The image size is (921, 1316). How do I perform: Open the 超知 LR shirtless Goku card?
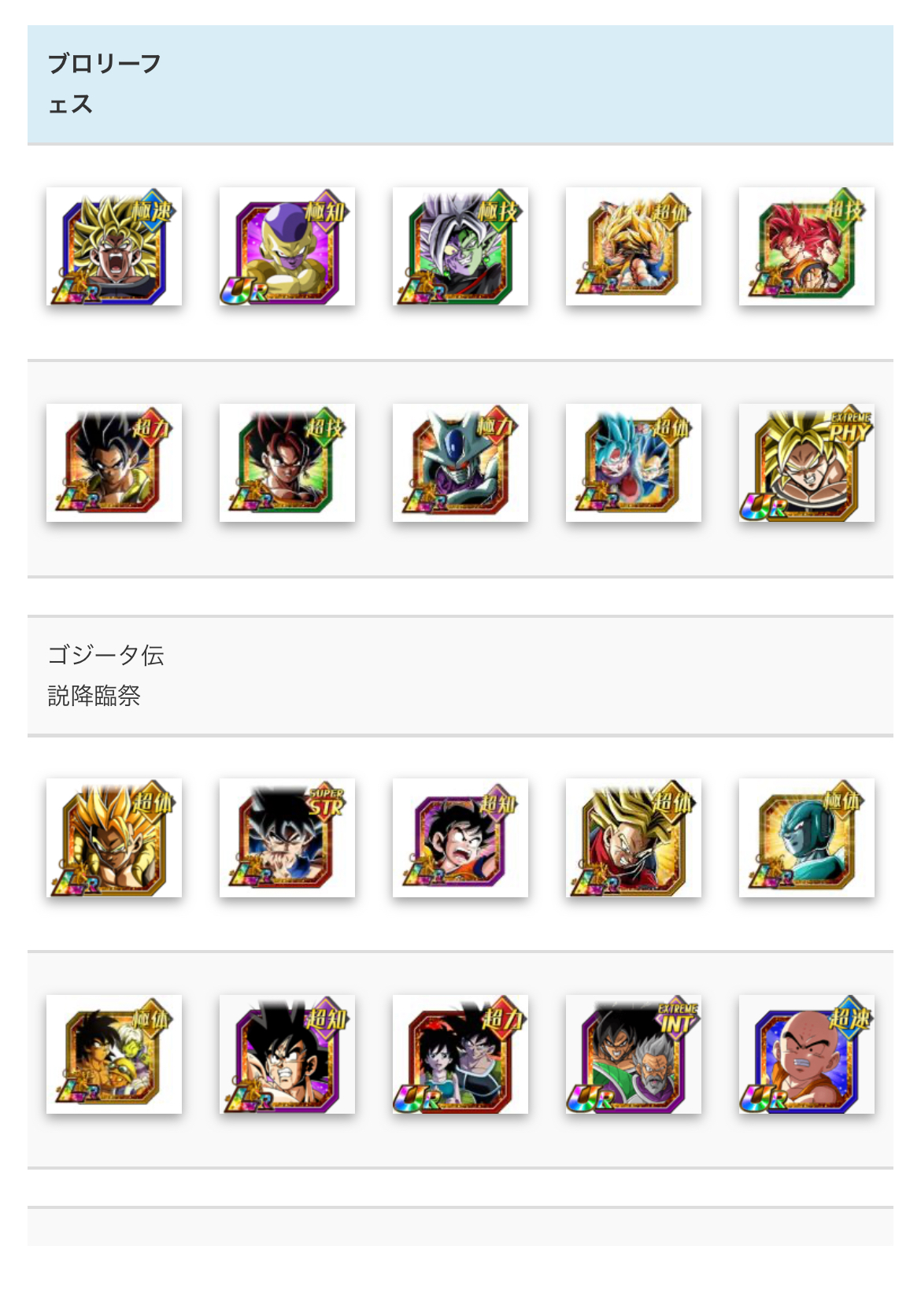(x=287, y=1054)
